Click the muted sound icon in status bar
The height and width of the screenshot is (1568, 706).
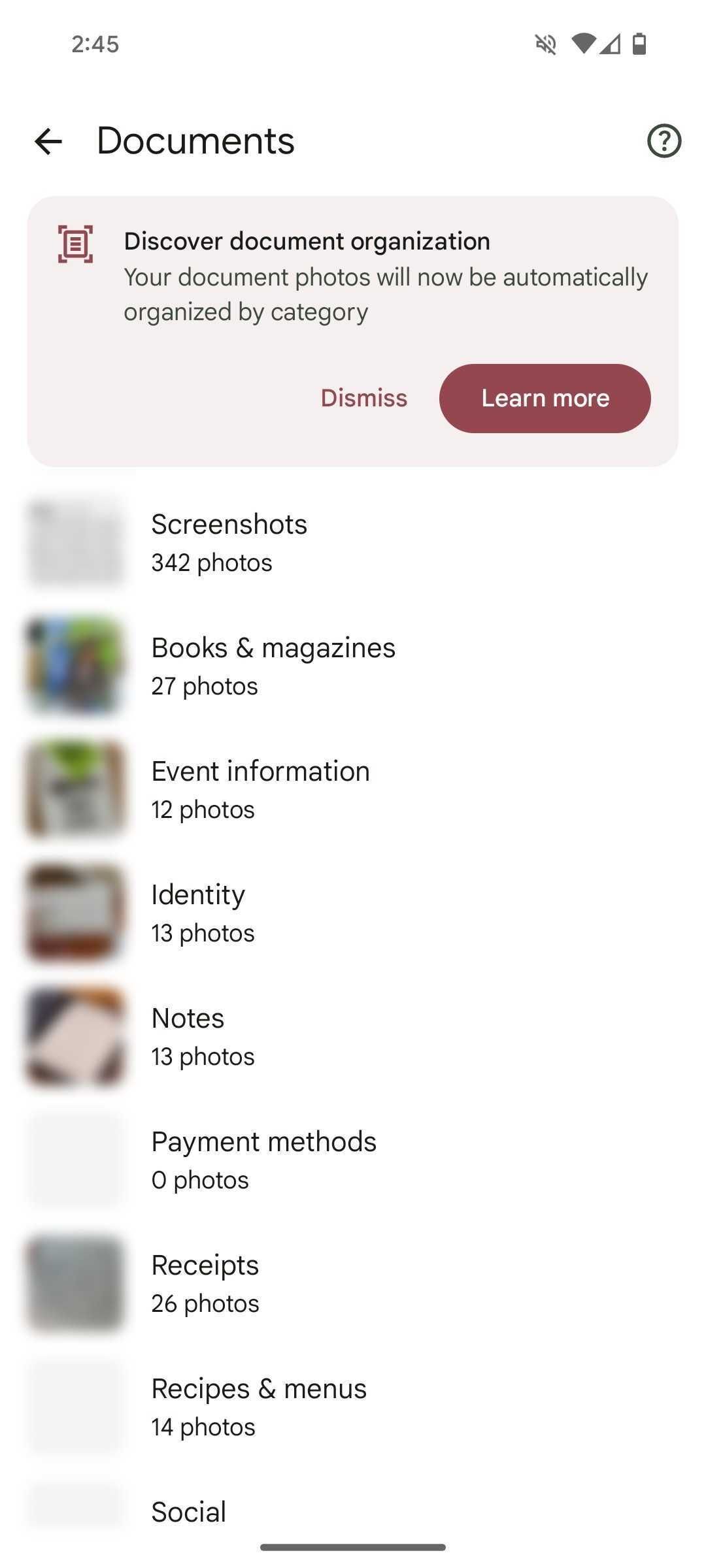tap(545, 44)
